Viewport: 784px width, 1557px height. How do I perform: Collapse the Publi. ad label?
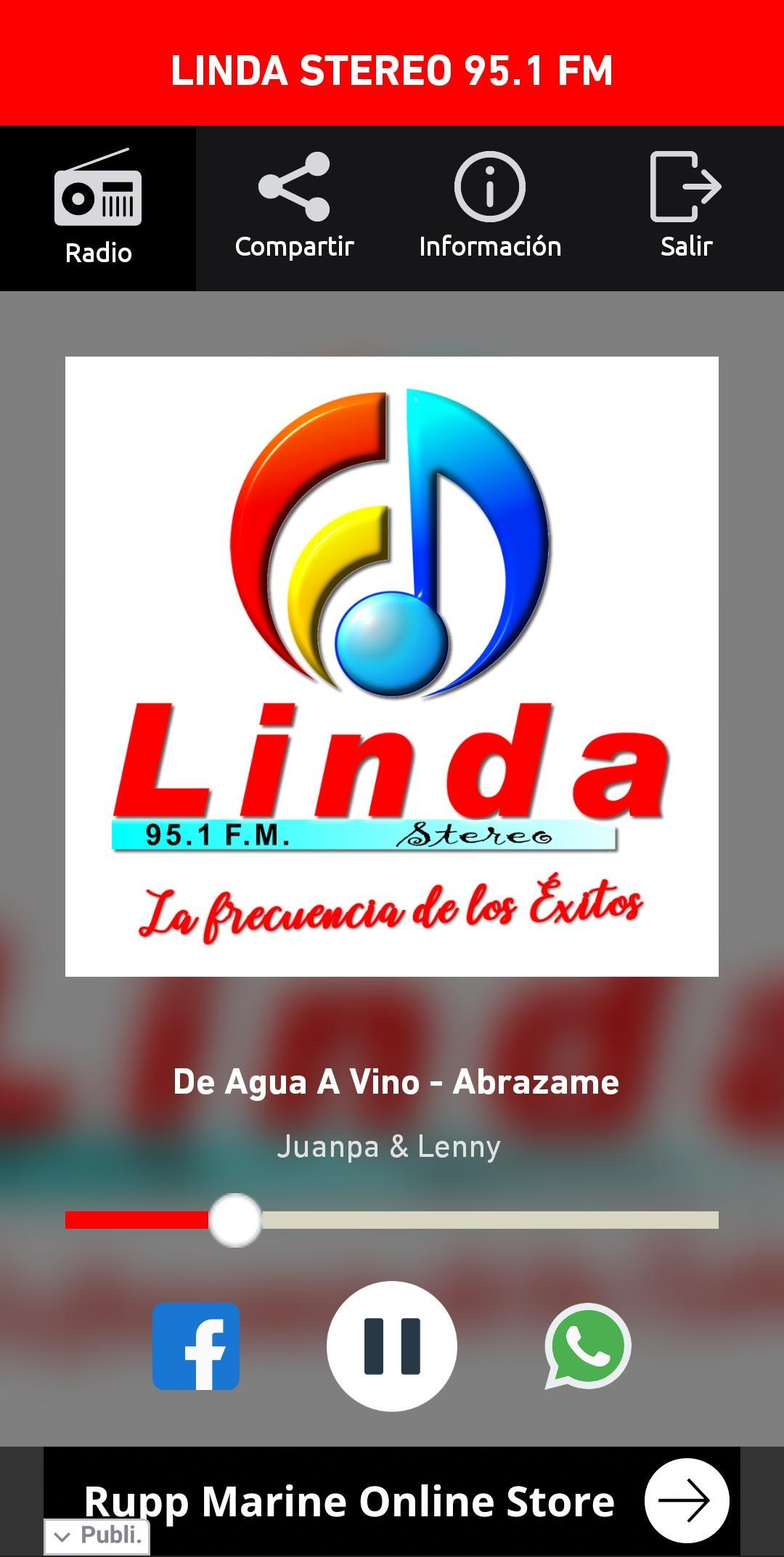[97, 1536]
